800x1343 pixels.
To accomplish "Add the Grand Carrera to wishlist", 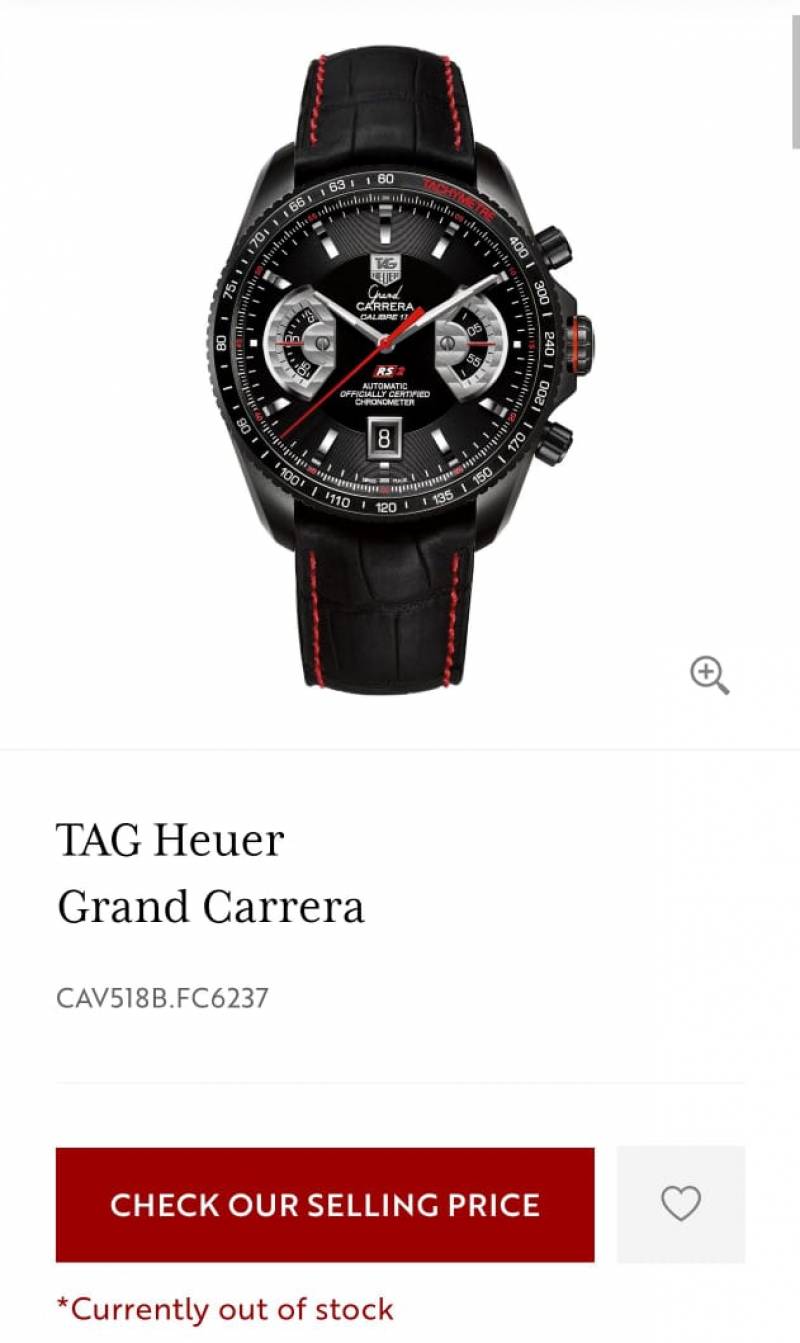I will [681, 1204].
